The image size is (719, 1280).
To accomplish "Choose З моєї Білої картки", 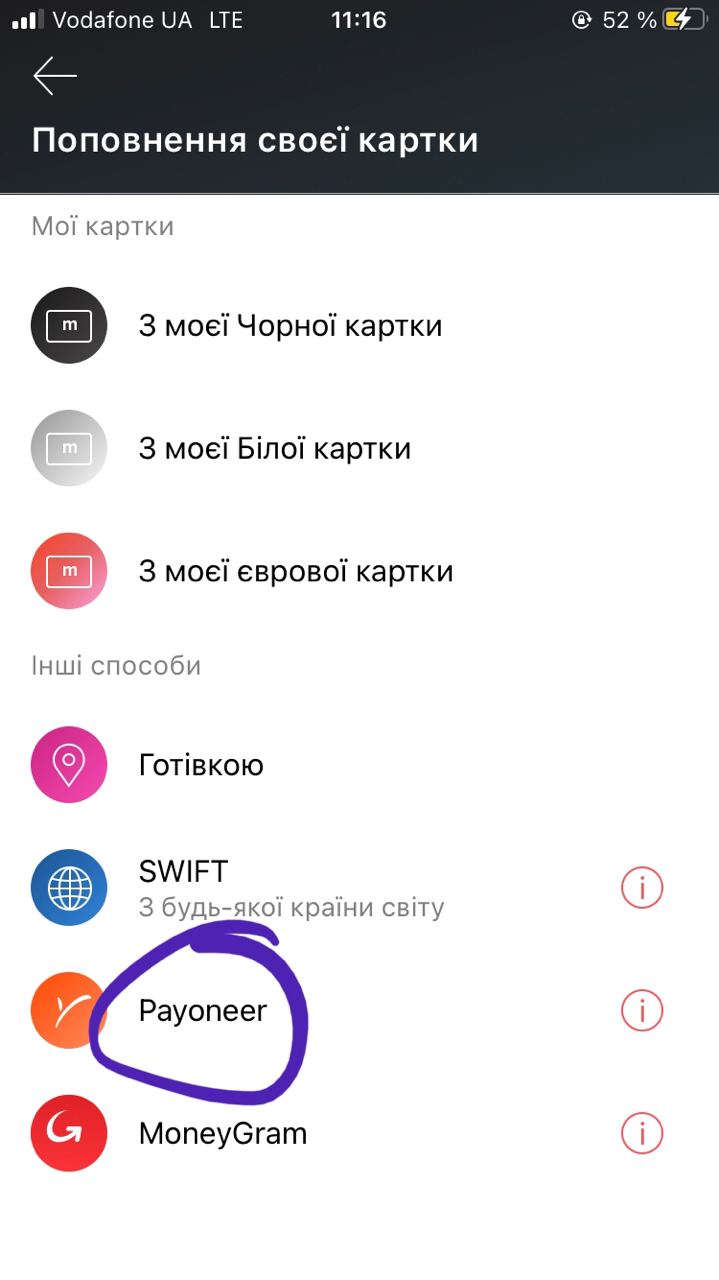I will click(359, 449).
